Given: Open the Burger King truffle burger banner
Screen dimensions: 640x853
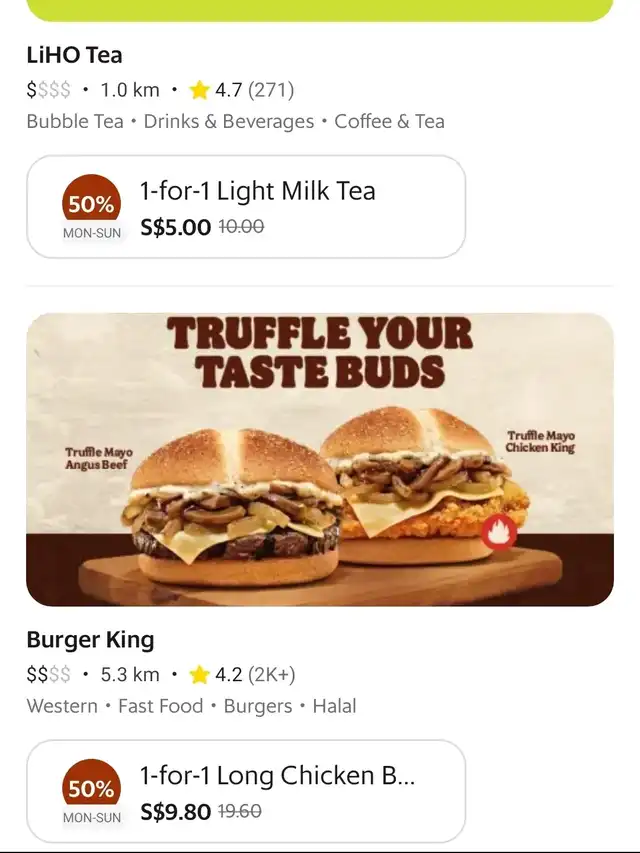Looking at the screenshot, I should (320, 459).
